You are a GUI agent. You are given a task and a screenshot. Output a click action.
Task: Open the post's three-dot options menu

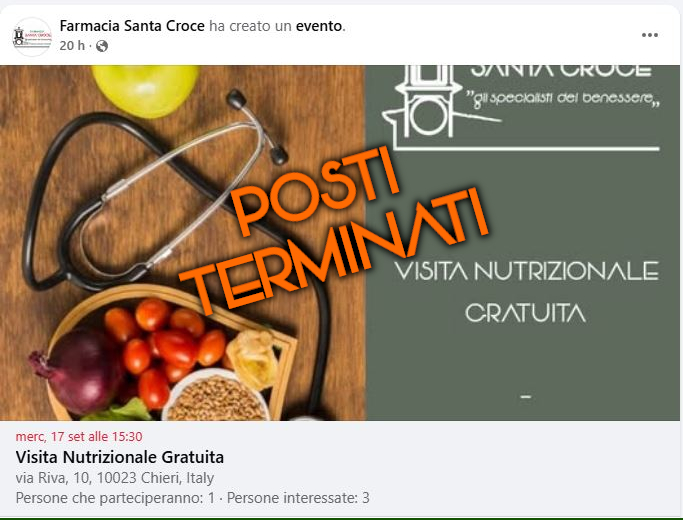650,35
